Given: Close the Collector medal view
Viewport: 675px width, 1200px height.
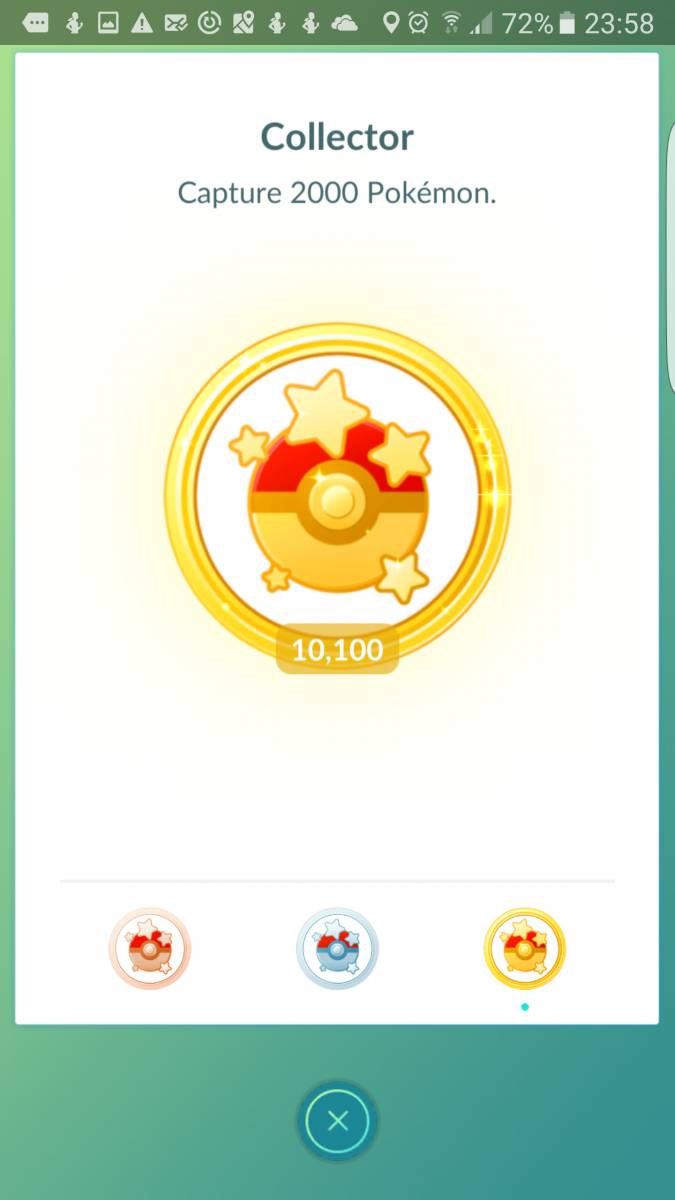Looking at the screenshot, I should pyautogui.click(x=337, y=1121).
